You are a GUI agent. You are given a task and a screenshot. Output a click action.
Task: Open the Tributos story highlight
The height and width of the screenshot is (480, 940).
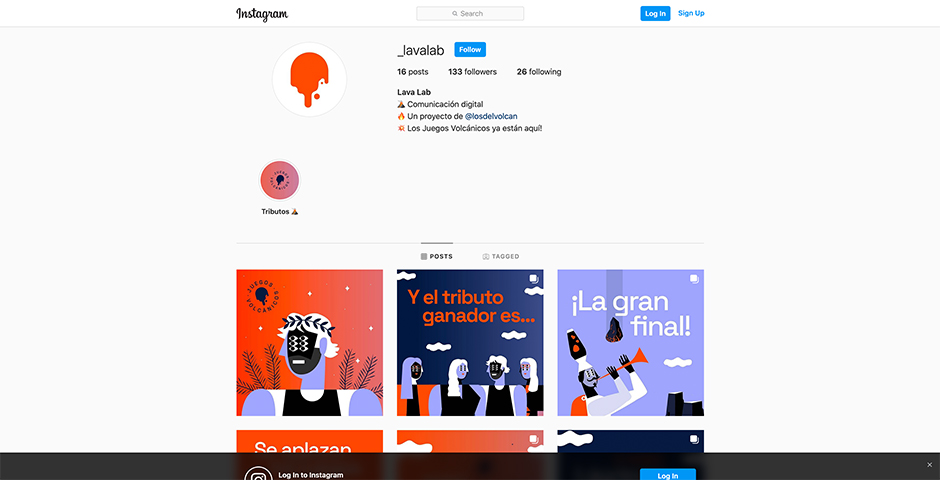tap(280, 181)
